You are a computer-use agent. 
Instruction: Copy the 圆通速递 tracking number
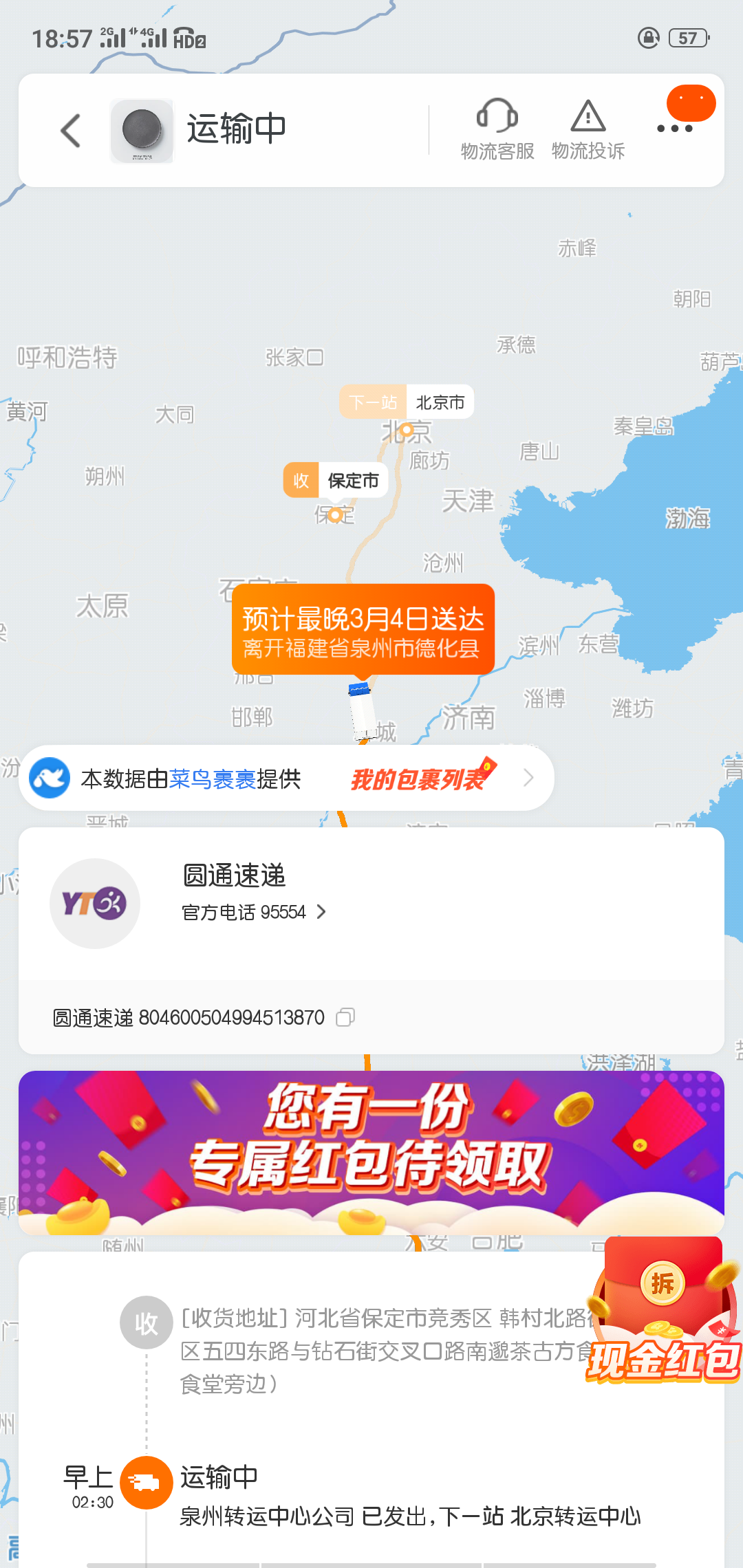coord(345,1017)
